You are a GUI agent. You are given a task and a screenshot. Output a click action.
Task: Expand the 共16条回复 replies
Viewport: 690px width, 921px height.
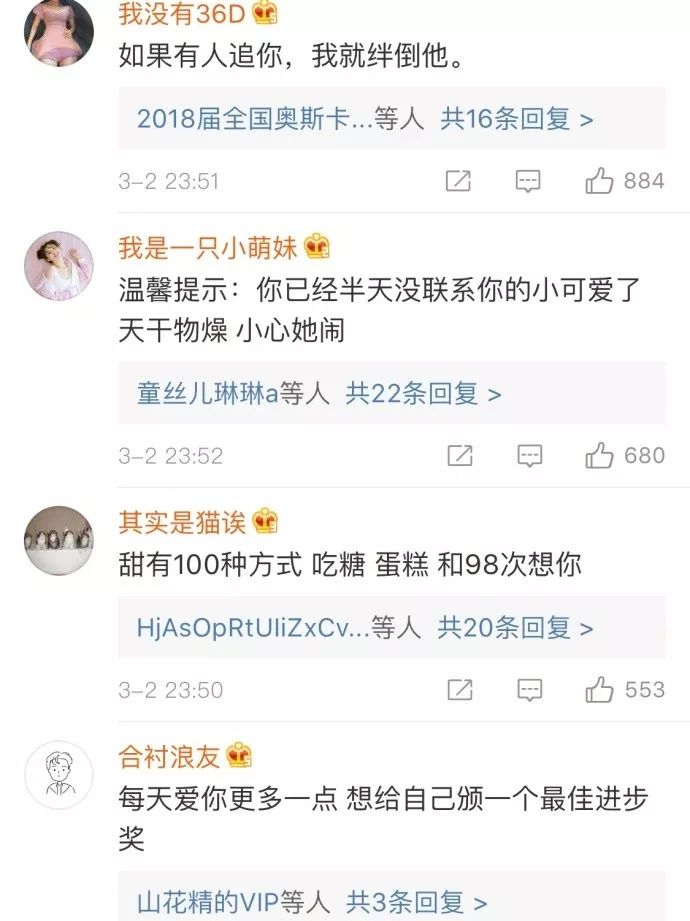tap(517, 120)
